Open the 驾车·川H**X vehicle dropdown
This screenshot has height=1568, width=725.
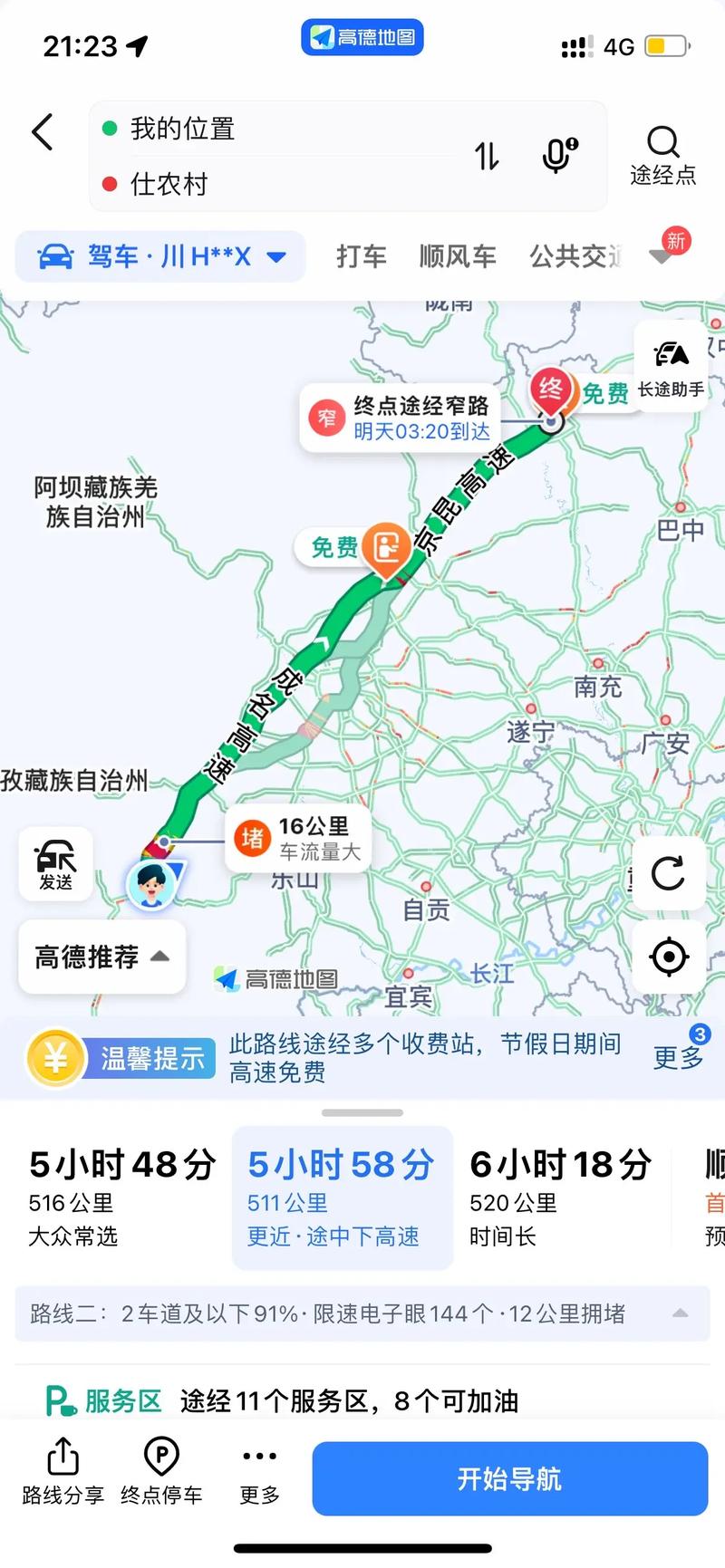click(x=159, y=256)
